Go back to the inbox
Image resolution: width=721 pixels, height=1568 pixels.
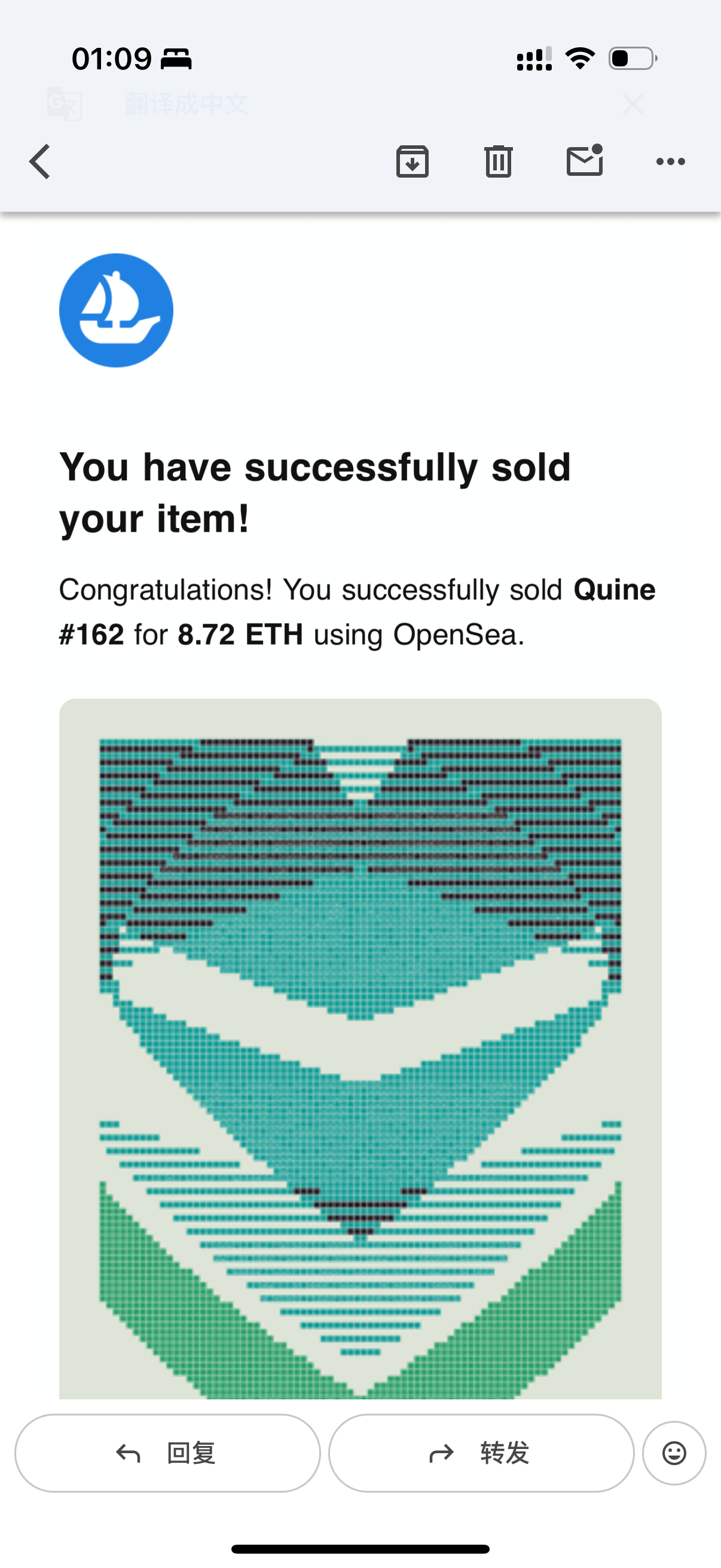point(40,162)
